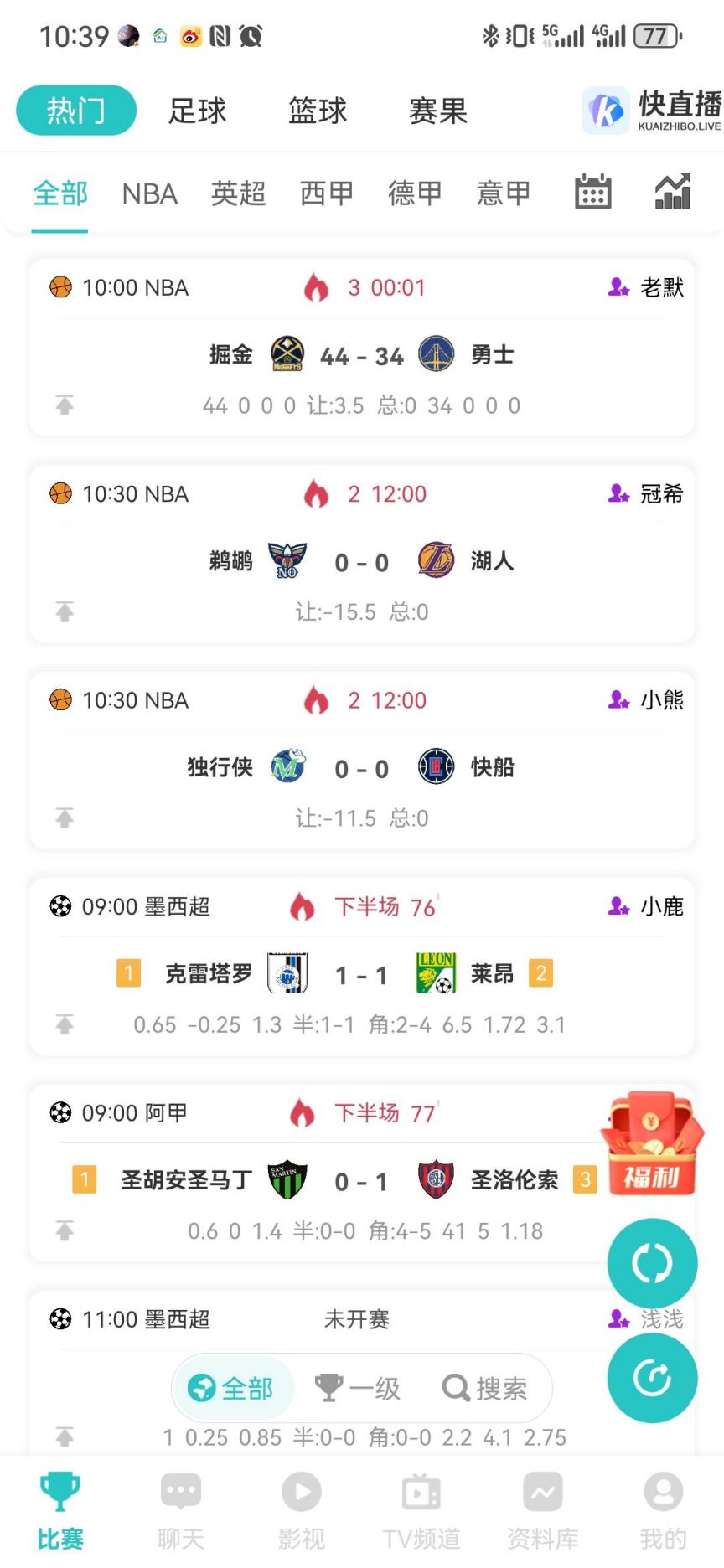Open the calendar schedule icon
Viewport: 724px width, 1568px height.
pos(592,192)
